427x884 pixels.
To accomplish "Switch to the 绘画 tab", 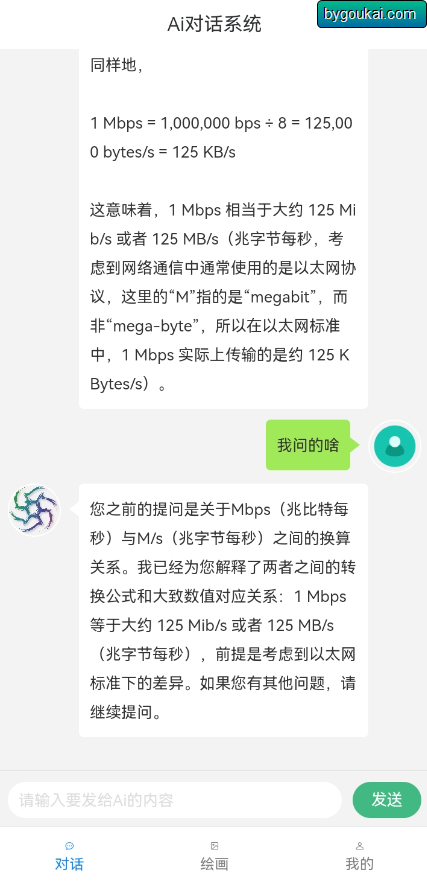I will [214, 856].
